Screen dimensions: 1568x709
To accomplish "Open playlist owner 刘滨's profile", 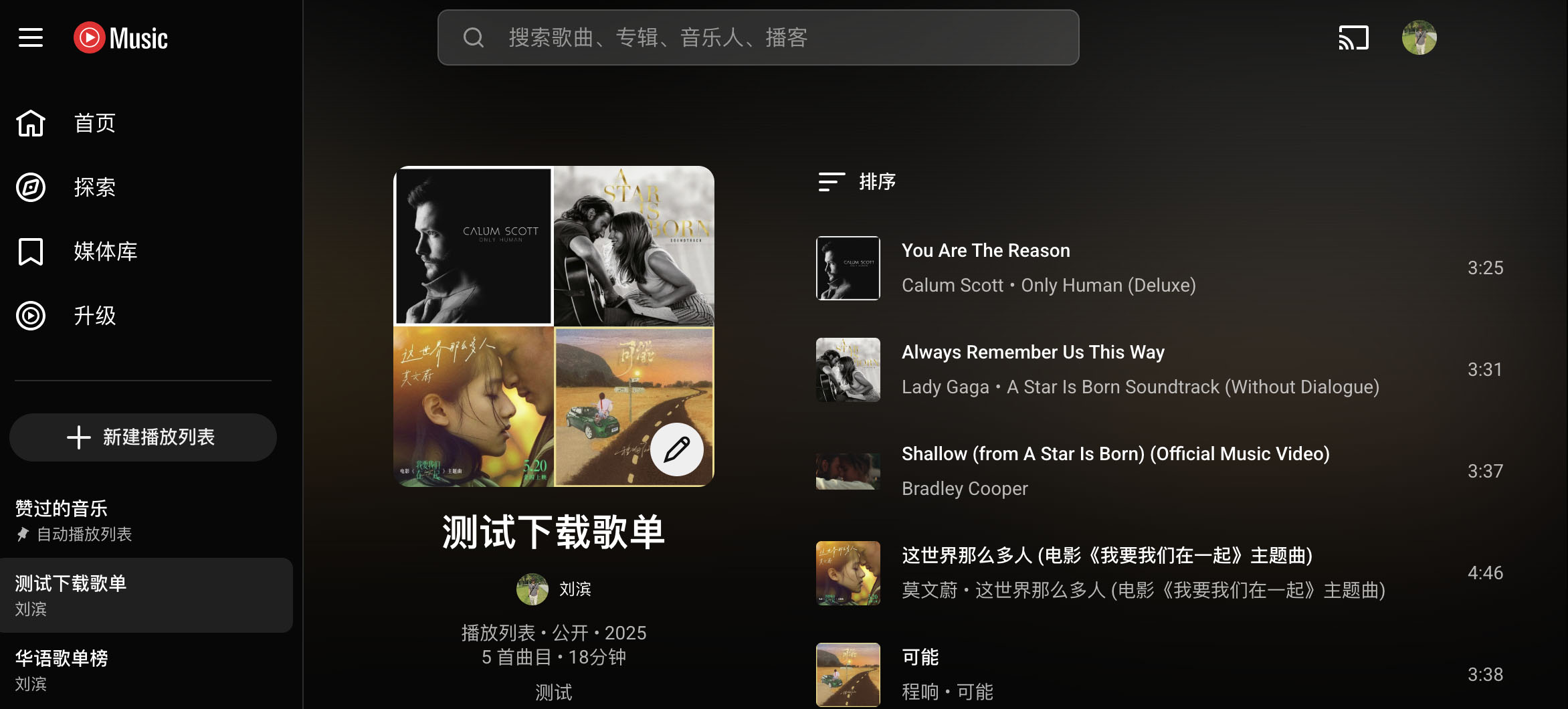I will point(574,589).
